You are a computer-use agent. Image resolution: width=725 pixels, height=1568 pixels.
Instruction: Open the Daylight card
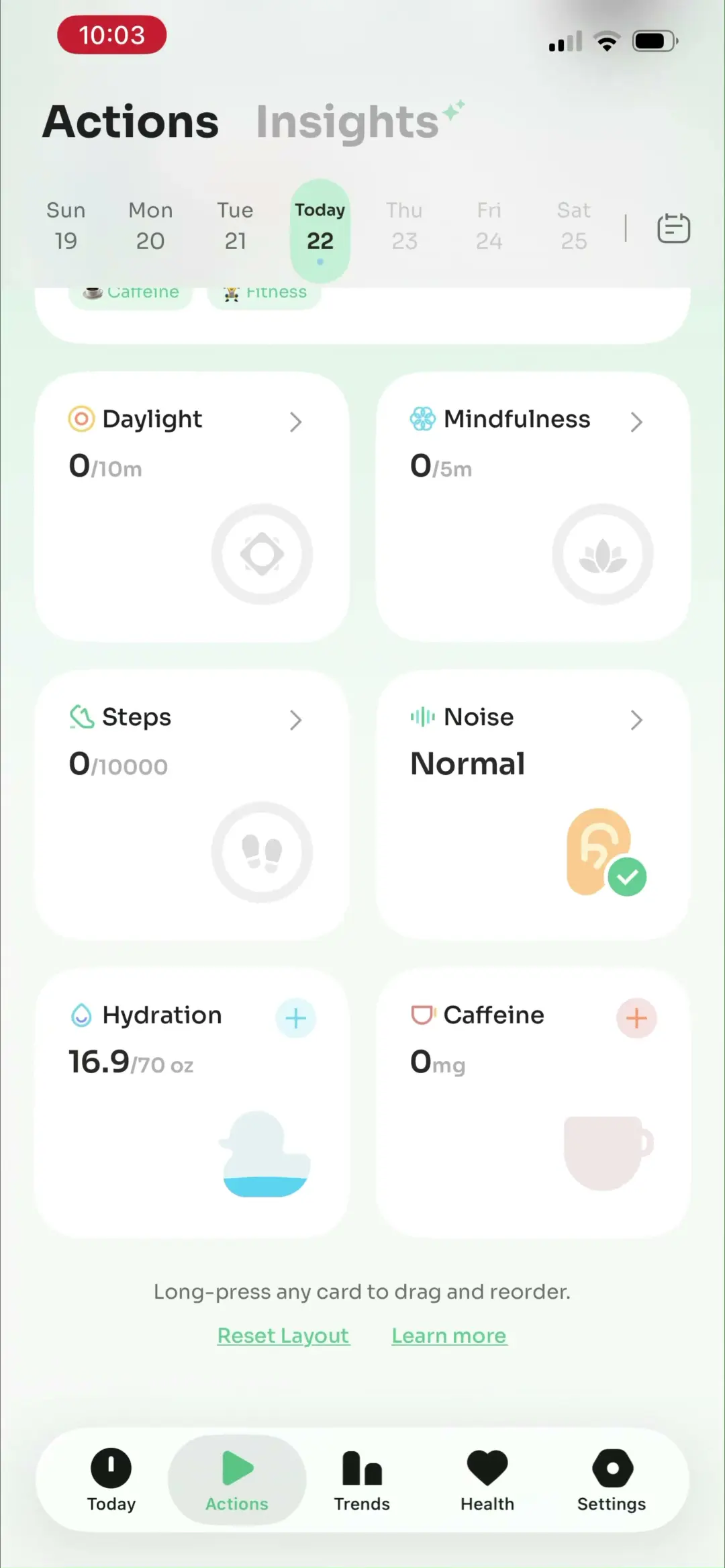pyautogui.click(x=192, y=507)
